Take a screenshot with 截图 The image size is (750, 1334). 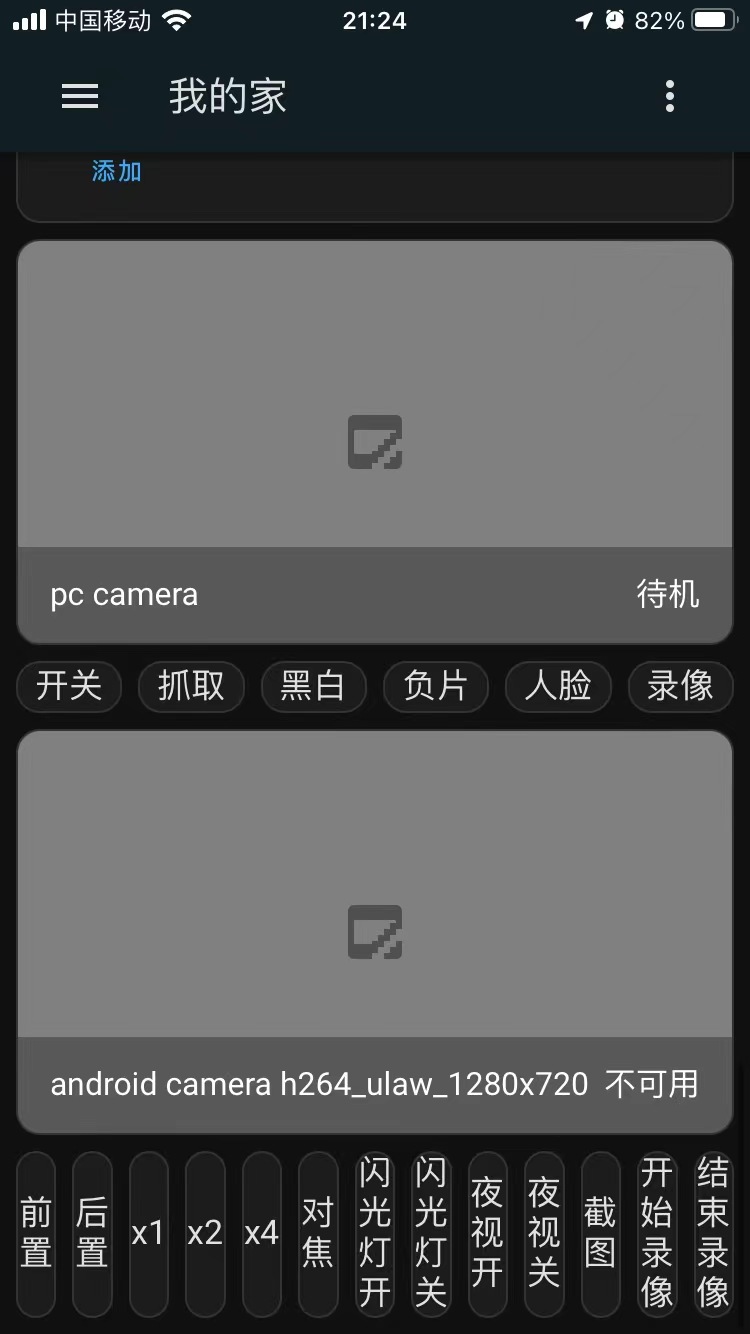(x=600, y=1233)
